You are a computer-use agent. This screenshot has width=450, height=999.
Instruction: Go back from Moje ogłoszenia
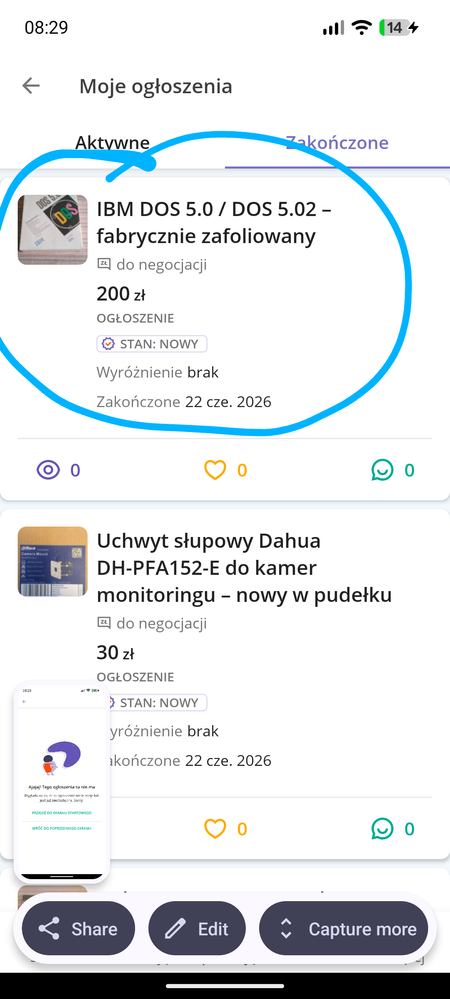31,86
